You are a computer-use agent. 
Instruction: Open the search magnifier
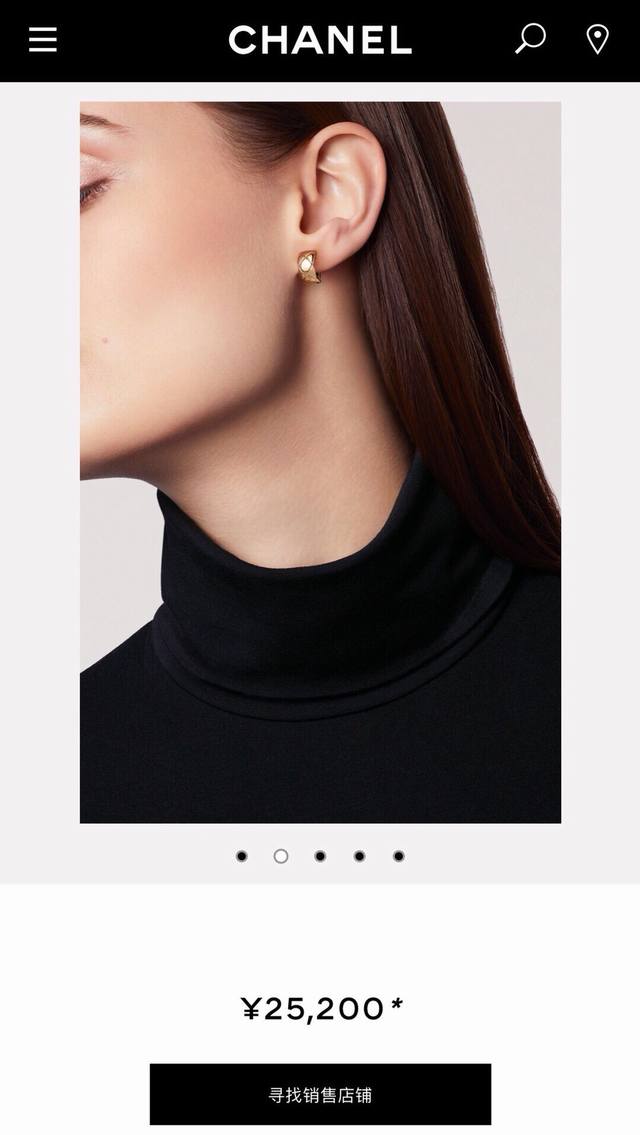pyautogui.click(x=530, y=39)
